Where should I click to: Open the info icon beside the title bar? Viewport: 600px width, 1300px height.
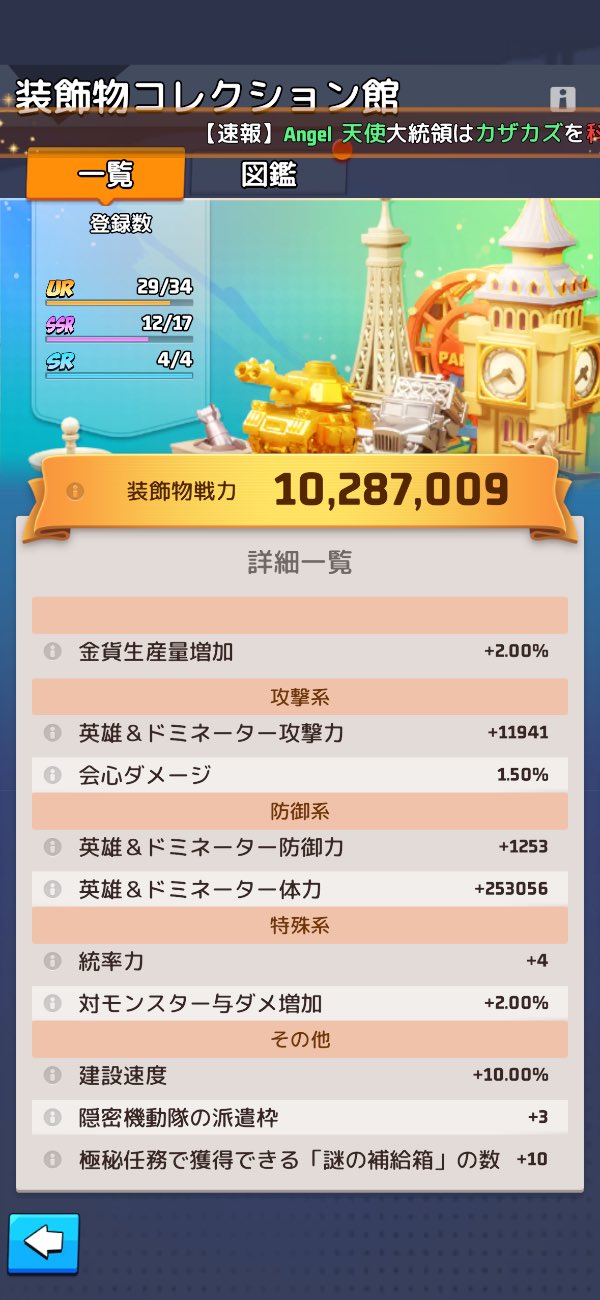563,98
